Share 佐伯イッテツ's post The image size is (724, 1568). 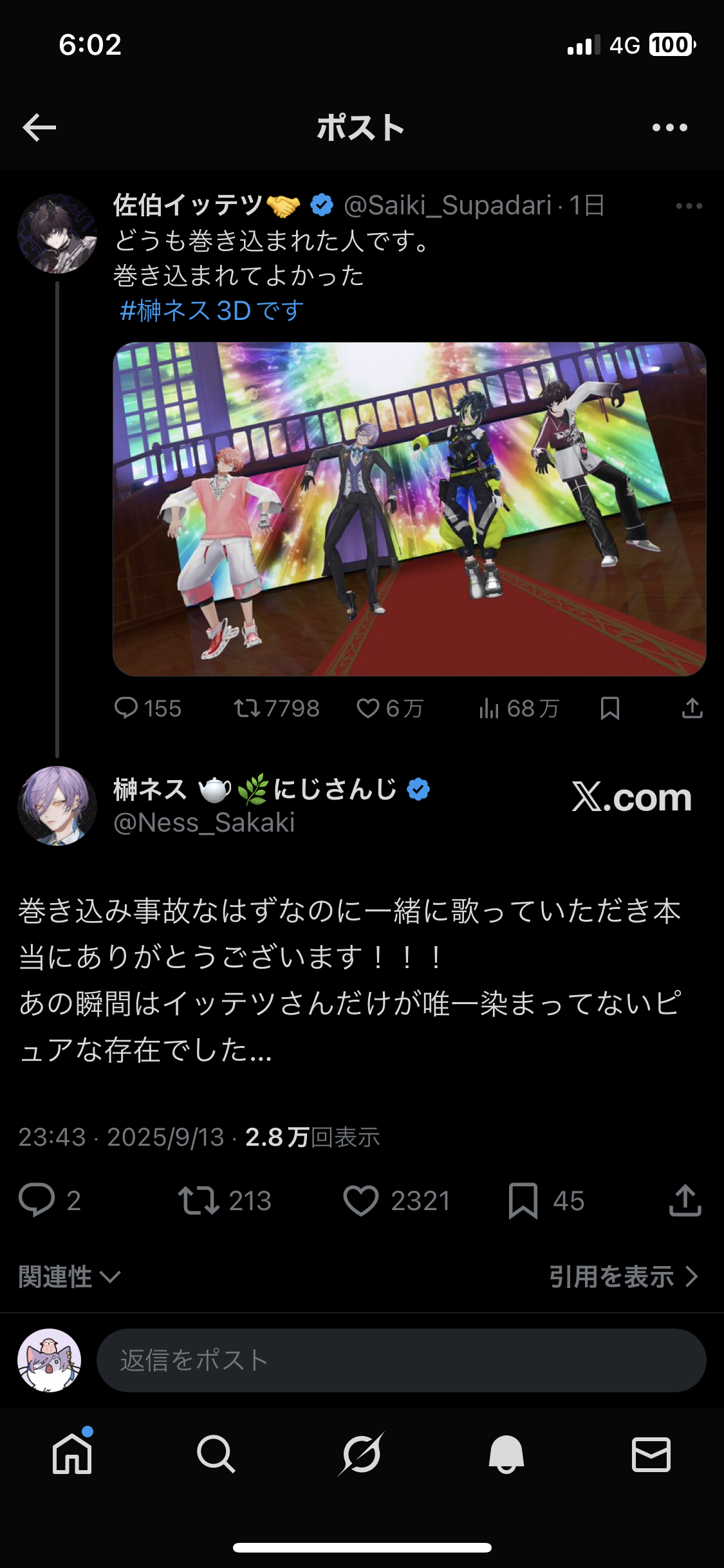(x=692, y=708)
